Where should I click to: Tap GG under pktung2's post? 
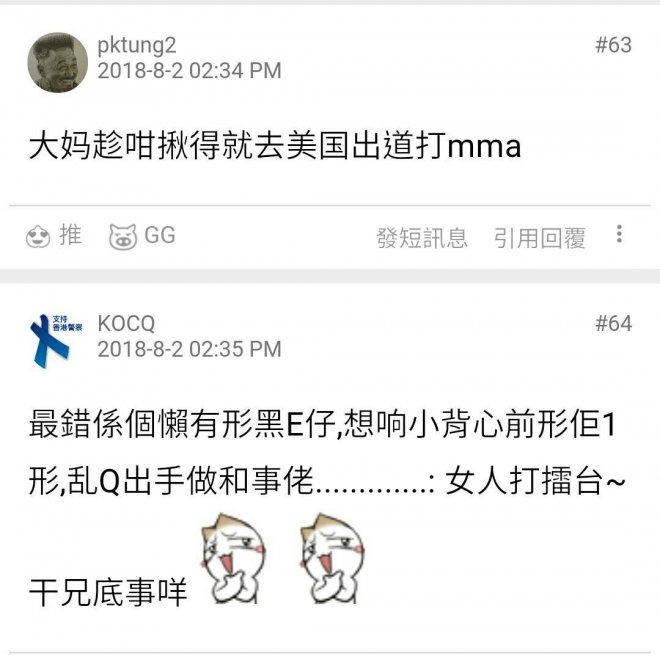click(x=142, y=236)
